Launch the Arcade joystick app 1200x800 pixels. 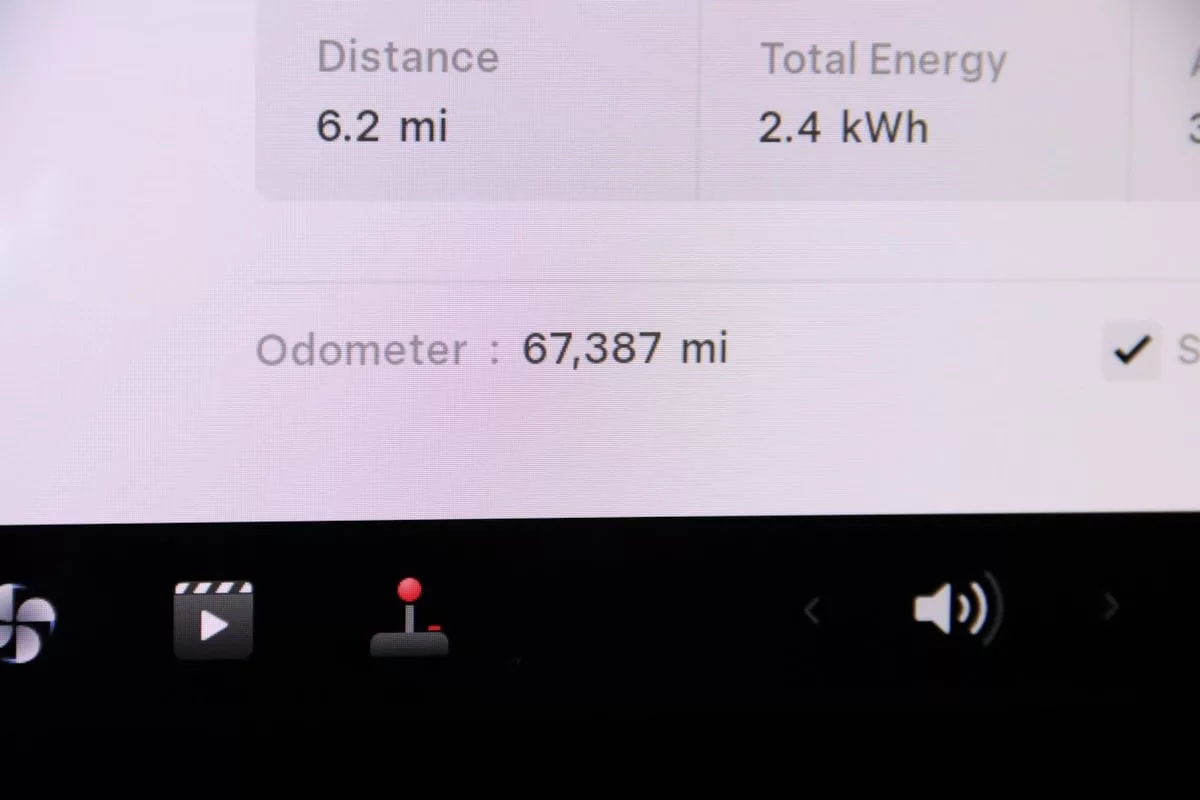click(409, 619)
